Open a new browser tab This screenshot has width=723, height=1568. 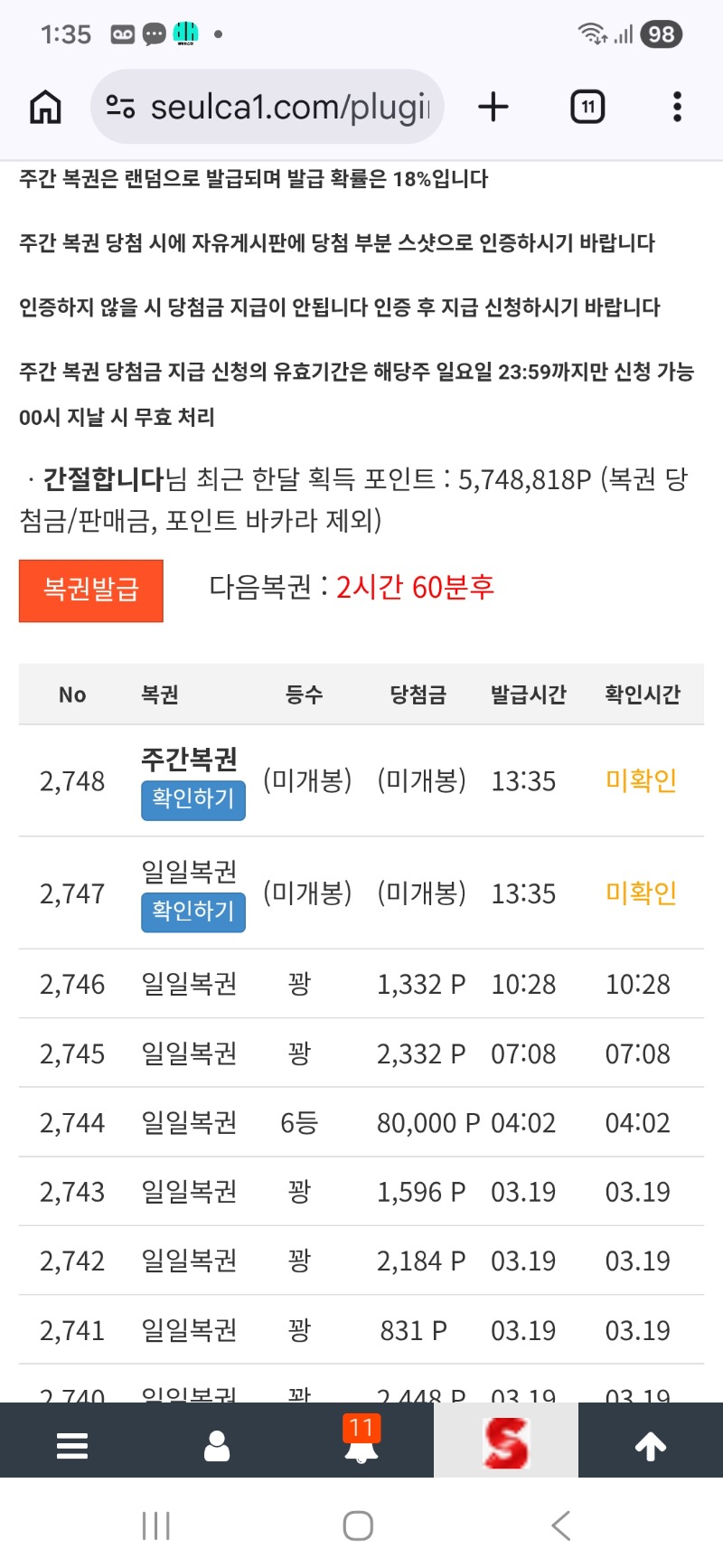pos(493,108)
